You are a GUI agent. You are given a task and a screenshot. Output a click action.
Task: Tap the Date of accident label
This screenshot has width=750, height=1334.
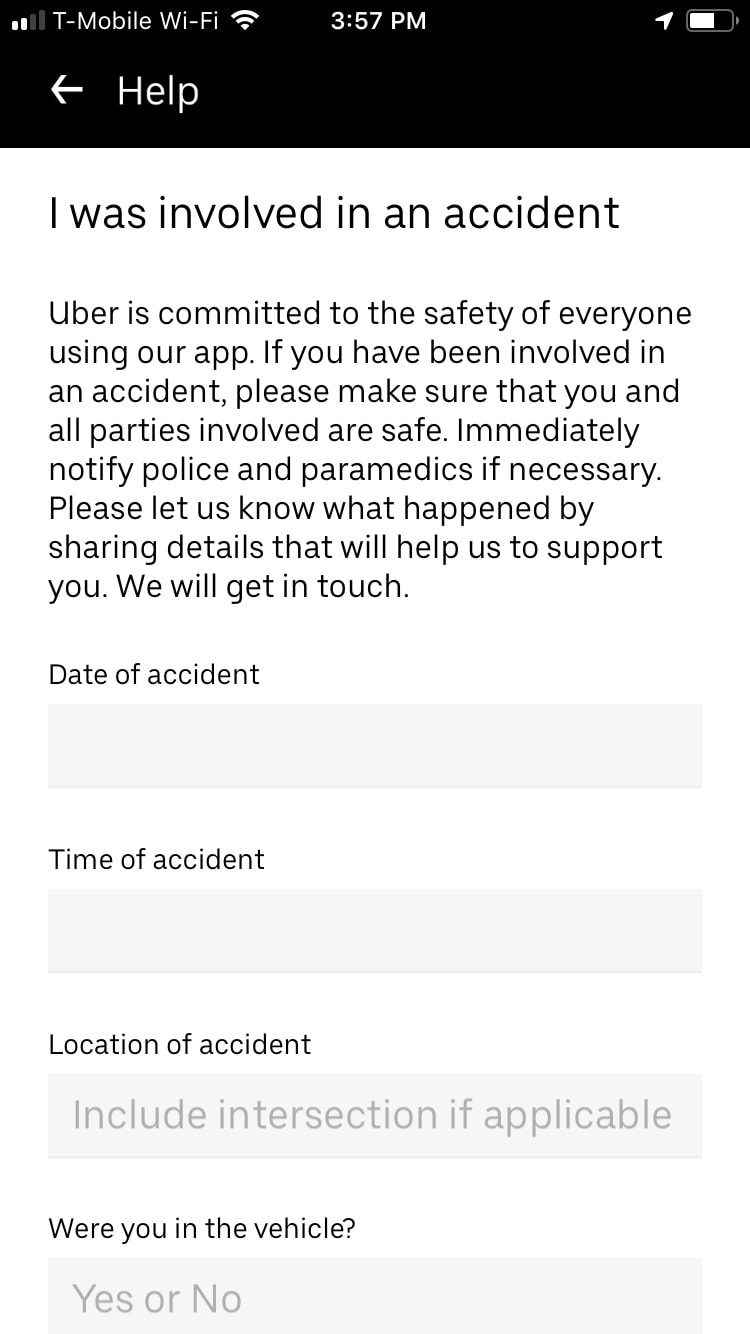[153, 674]
